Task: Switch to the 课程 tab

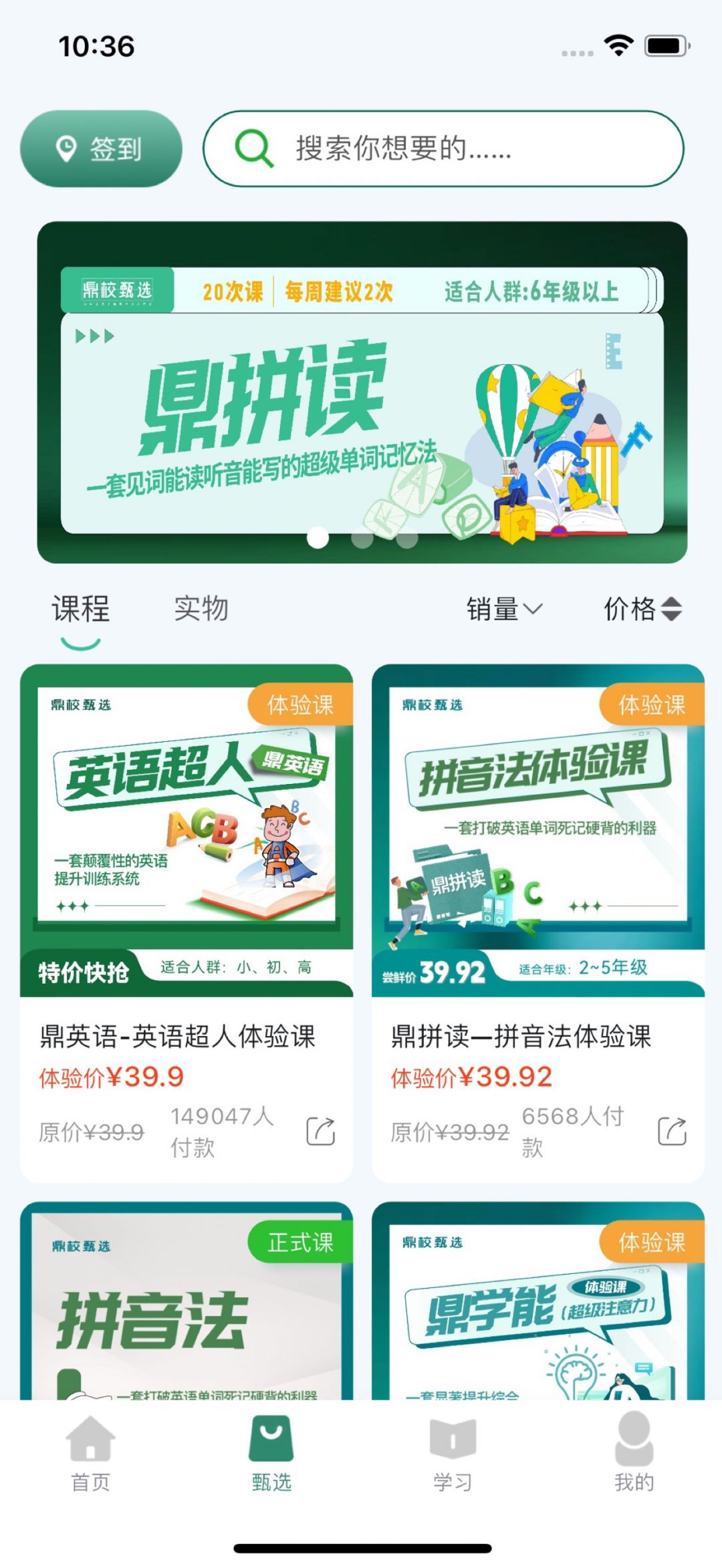Action: click(80, 609)
